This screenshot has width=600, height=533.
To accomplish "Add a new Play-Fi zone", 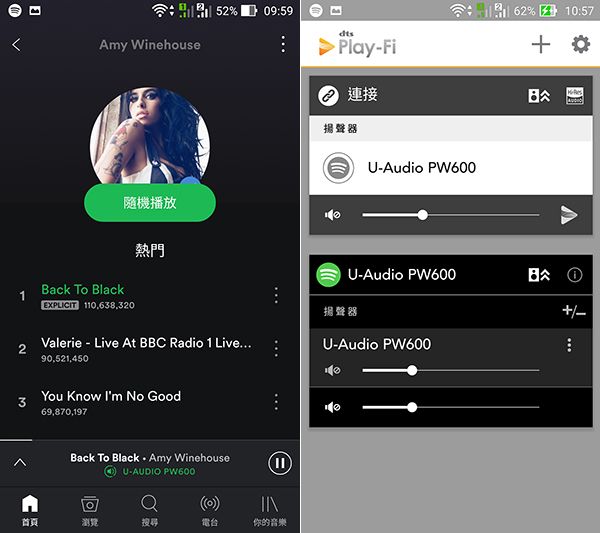I will (540, 44).
